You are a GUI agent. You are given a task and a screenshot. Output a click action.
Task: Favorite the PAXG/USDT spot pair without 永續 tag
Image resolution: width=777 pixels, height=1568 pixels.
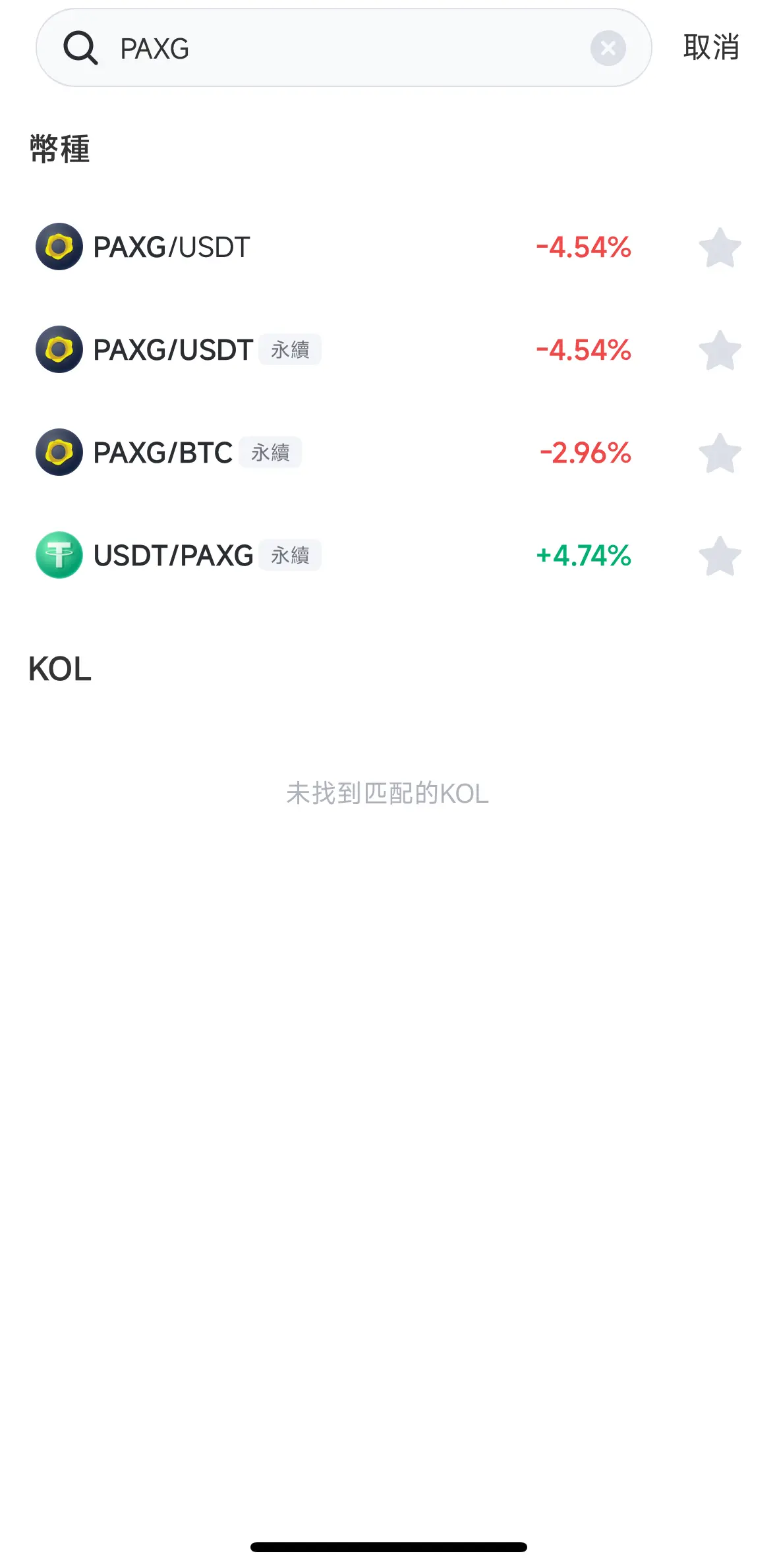pos(720,247)
